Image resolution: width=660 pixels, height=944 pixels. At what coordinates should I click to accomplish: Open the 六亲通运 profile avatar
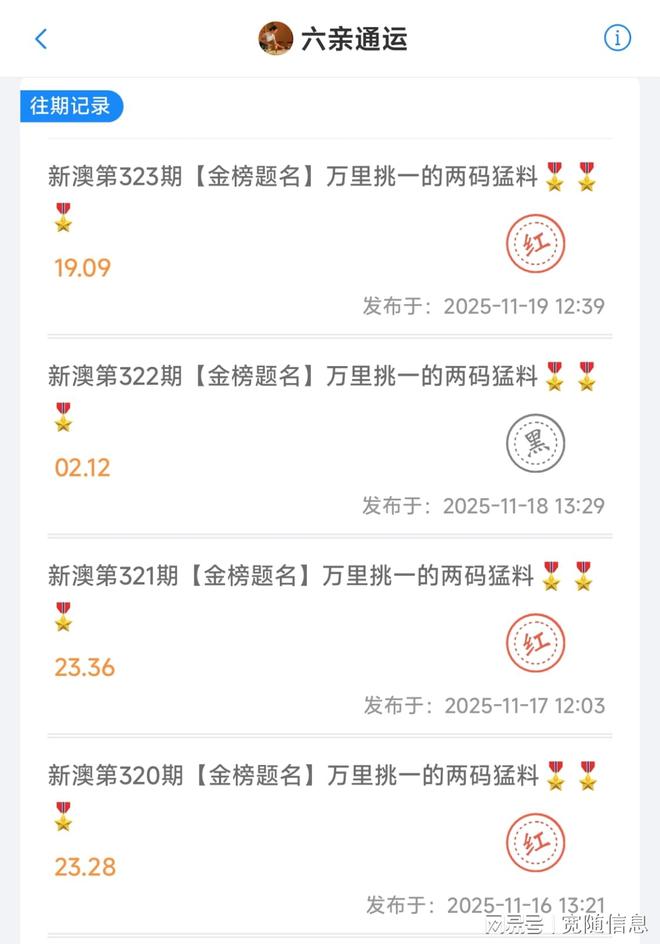(x=275, y=39)
